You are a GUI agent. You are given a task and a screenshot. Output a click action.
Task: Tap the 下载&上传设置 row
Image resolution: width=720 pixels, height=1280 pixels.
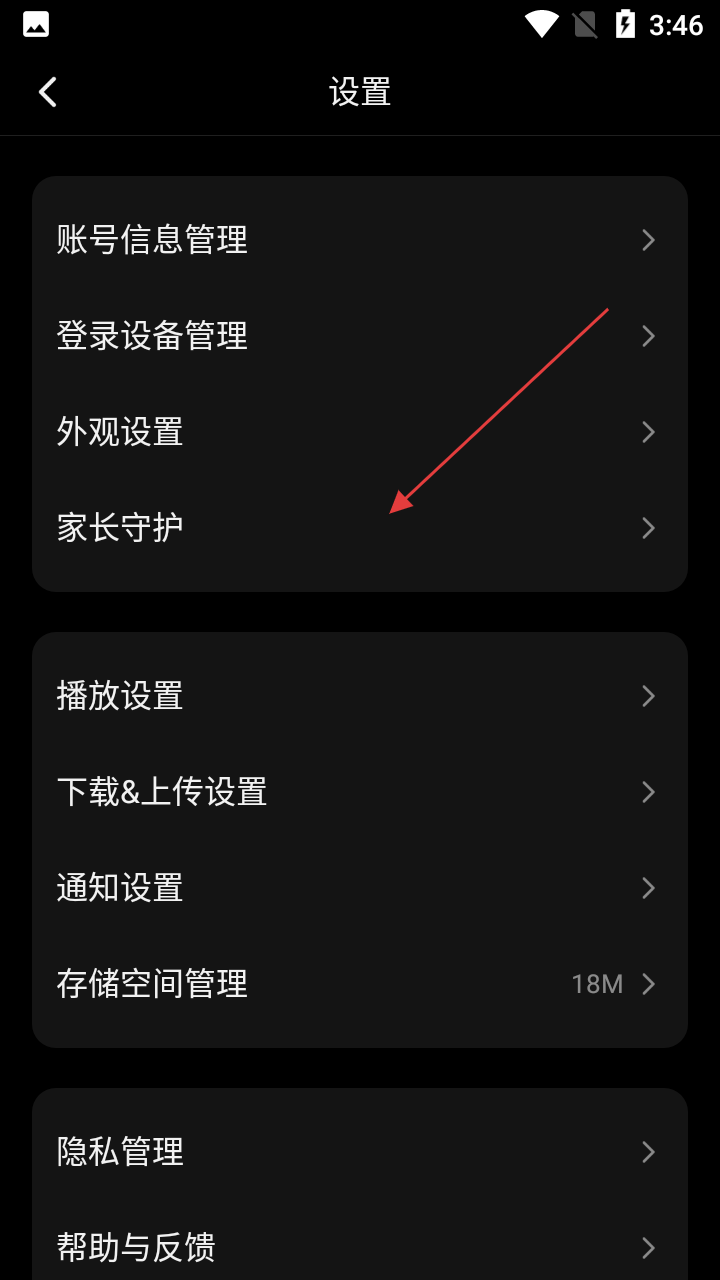point(360,792)
